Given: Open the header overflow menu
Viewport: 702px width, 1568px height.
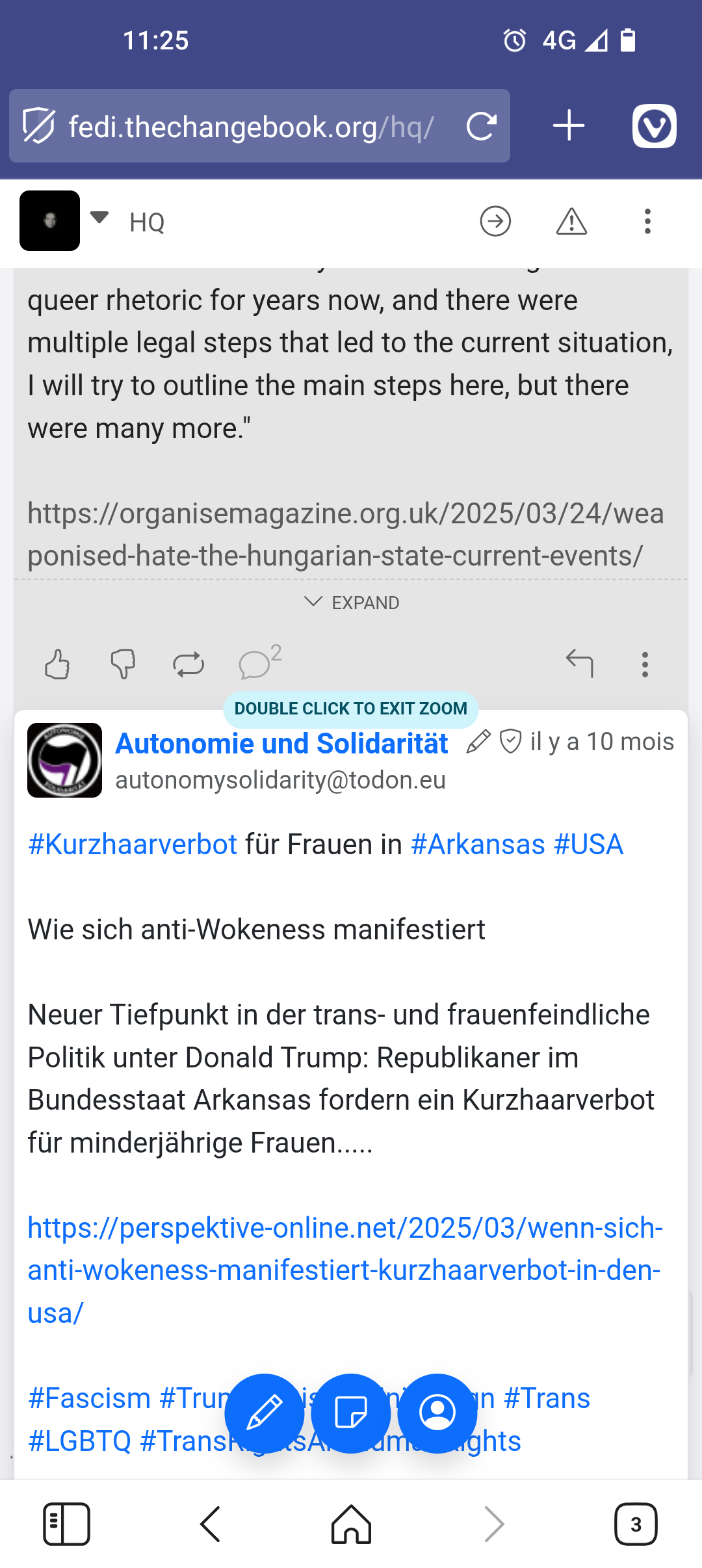Looking at the screenshot, I should point(647,222).
